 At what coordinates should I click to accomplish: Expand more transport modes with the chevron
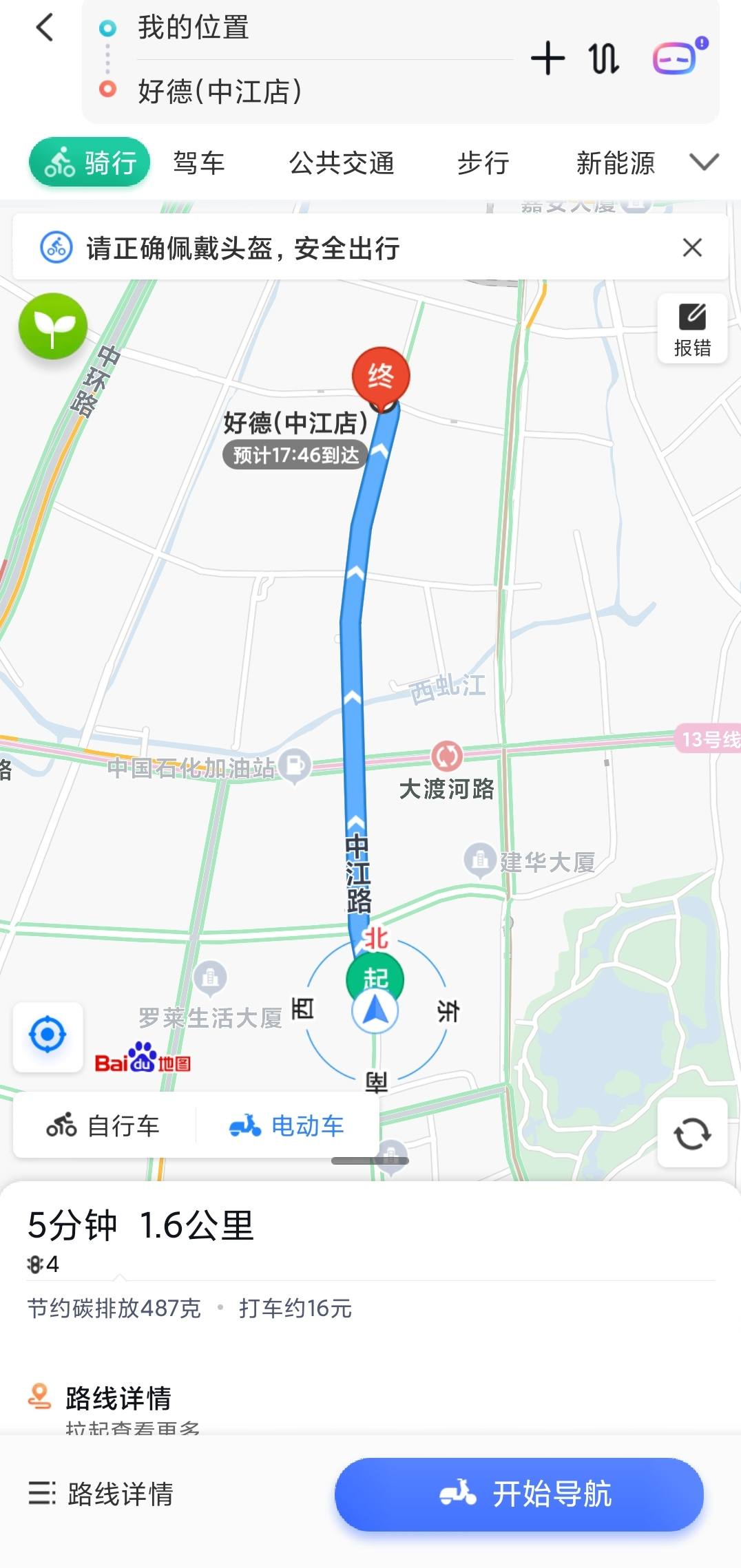tap(703, 162)
